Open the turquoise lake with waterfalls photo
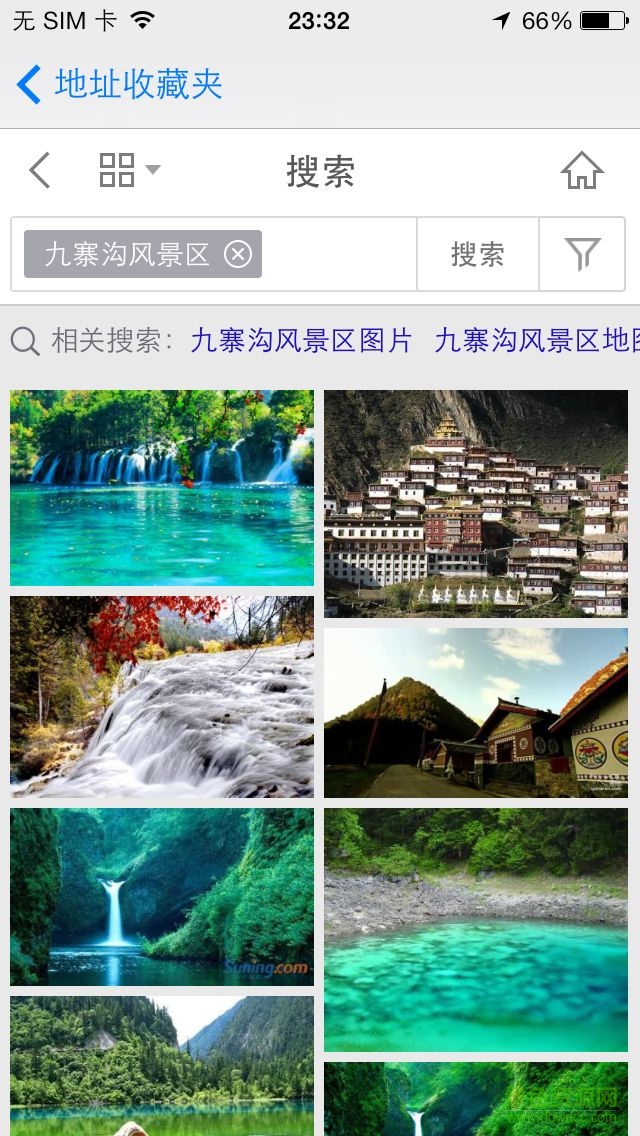The width and height of the screenshot is (640, 1136). click(162, 487)
